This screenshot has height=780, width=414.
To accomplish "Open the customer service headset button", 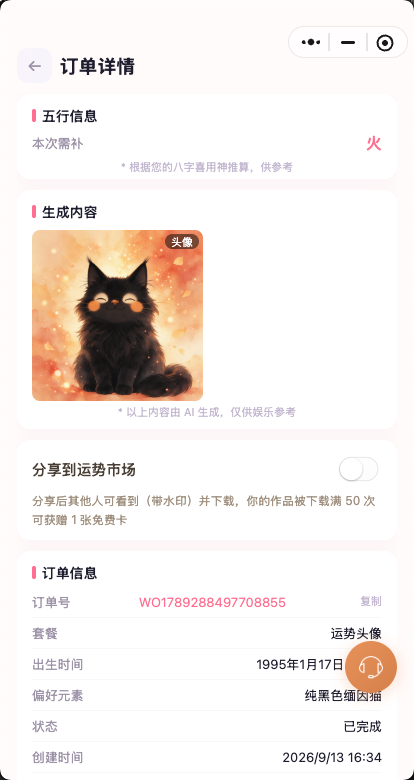I will tap(371, 667).
